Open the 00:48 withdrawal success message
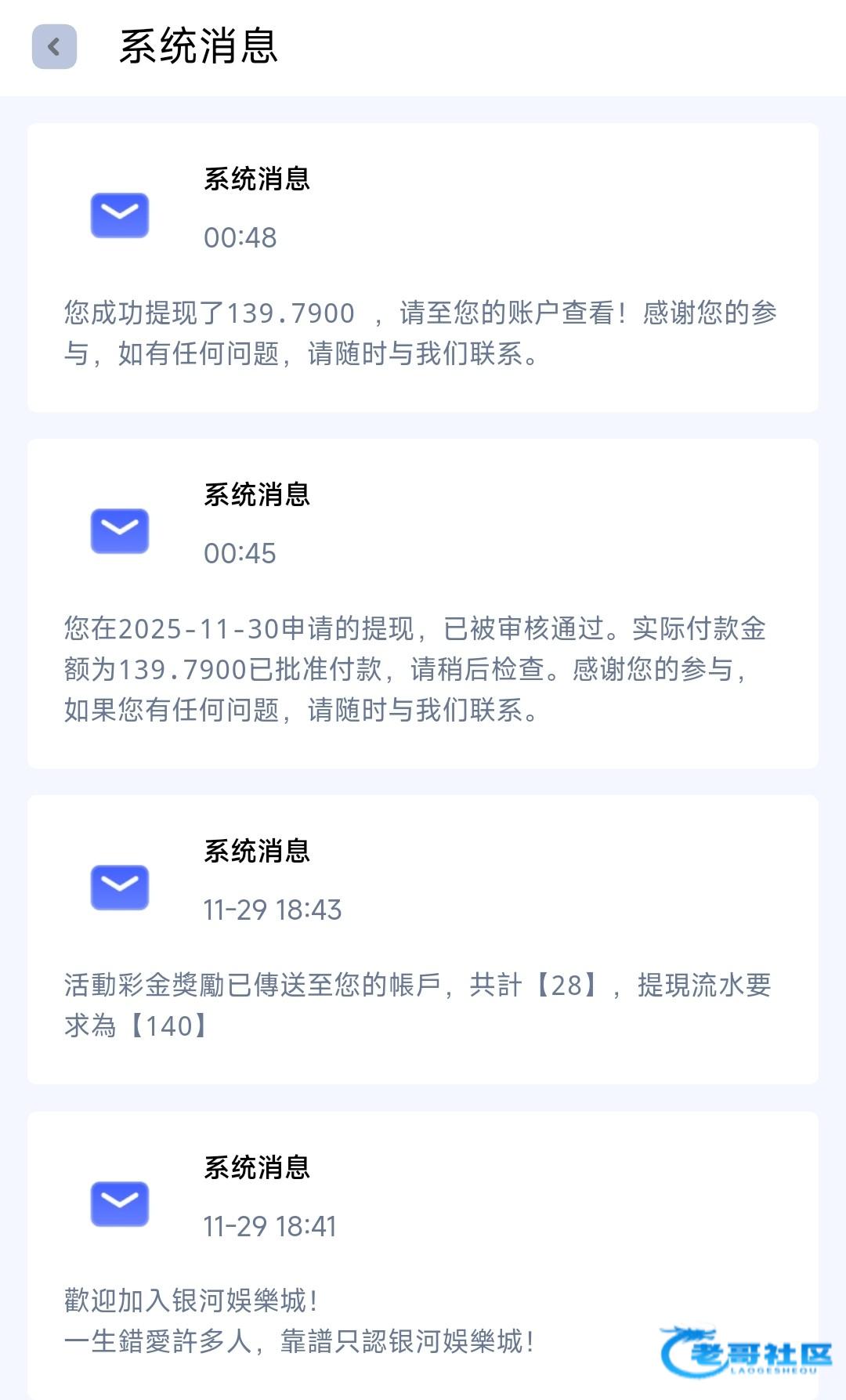This screenshot has width=846, height=1400. tap(423, 268)
